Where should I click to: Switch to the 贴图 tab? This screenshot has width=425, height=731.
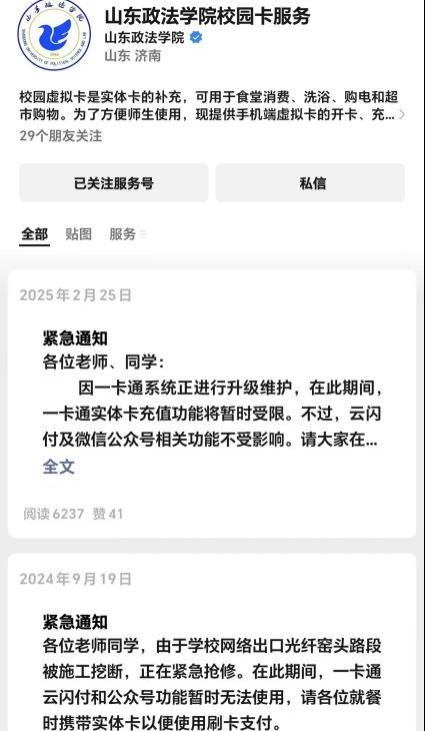79,234
